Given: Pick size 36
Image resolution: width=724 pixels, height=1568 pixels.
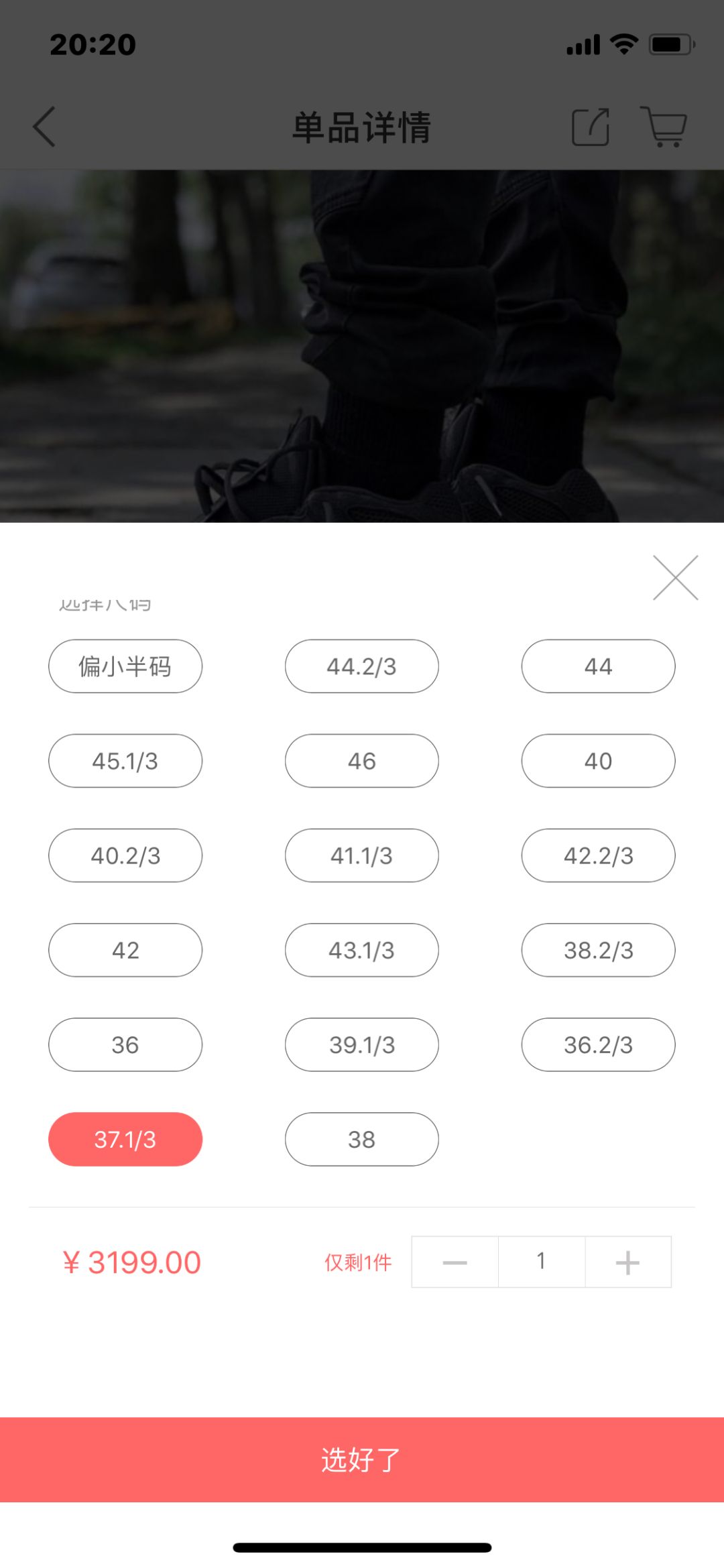Looking at the screenshot, I should (125, 1044).
